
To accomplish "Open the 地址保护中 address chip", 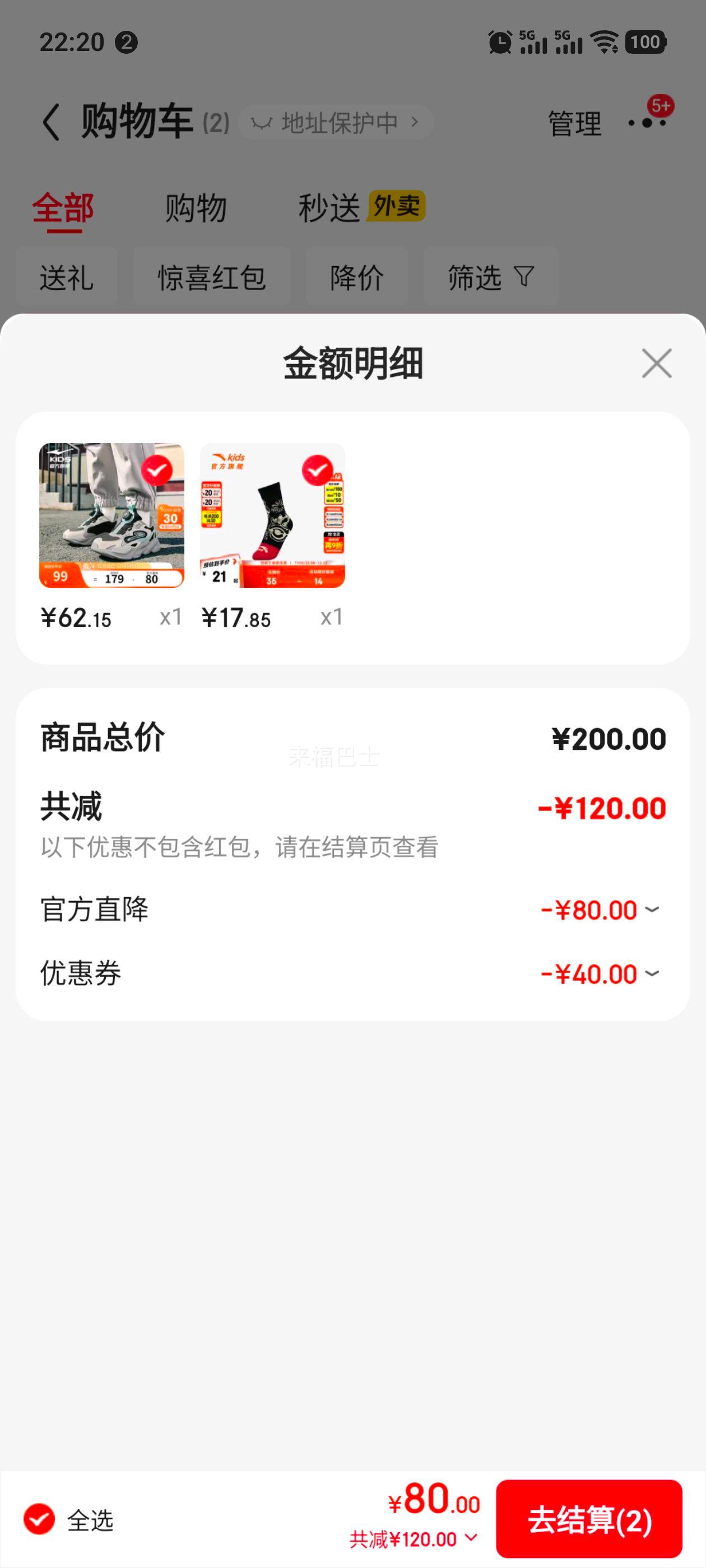I will [336, 123].
